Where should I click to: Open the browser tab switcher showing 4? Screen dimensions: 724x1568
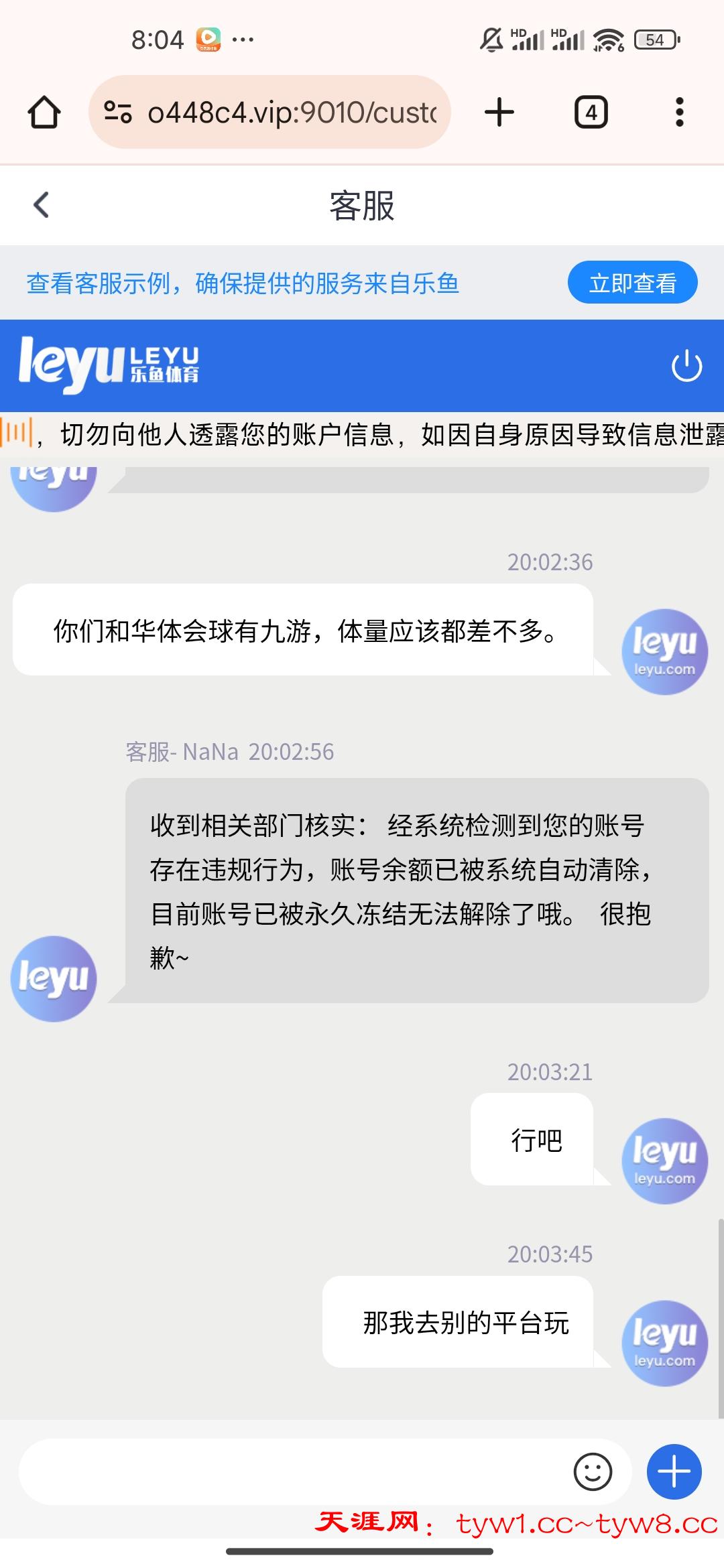tap(591, 113)
